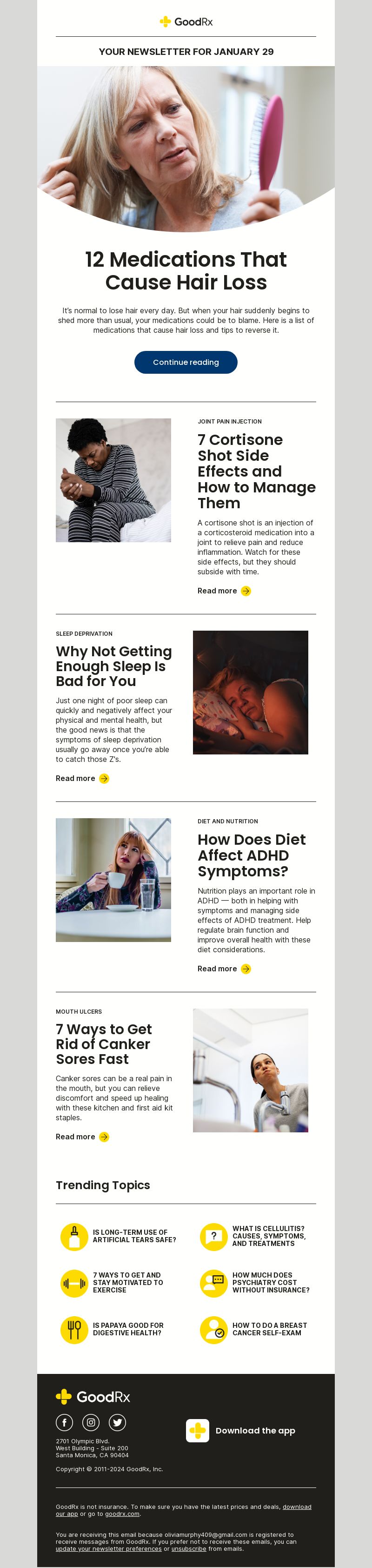View the psychiatry cost without insurance topic
This screenshot has height=1568, width=372.
coord(271,1283)
